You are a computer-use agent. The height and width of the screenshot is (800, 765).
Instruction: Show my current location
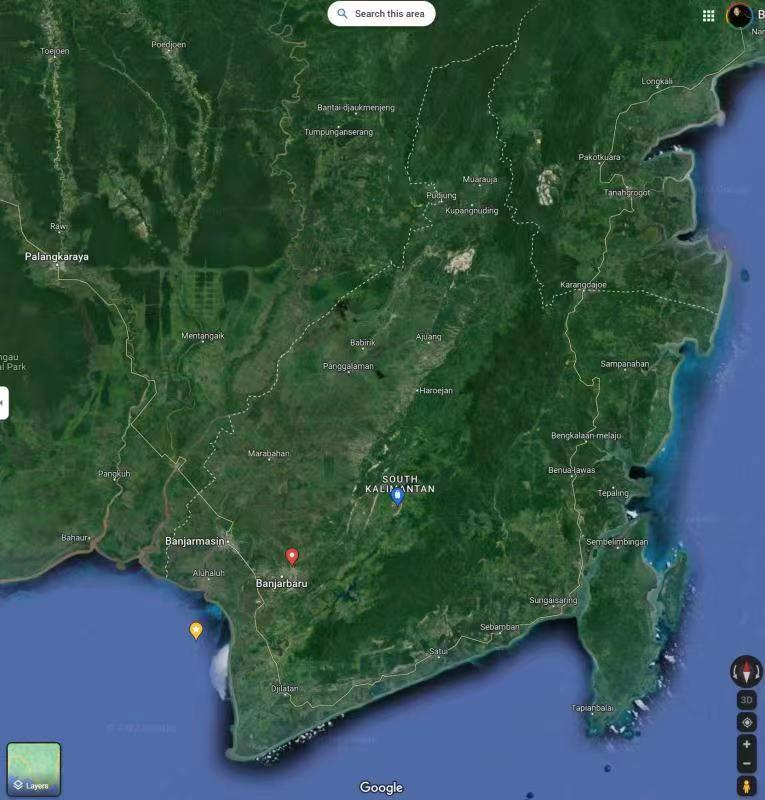click(x=746, y=722)
